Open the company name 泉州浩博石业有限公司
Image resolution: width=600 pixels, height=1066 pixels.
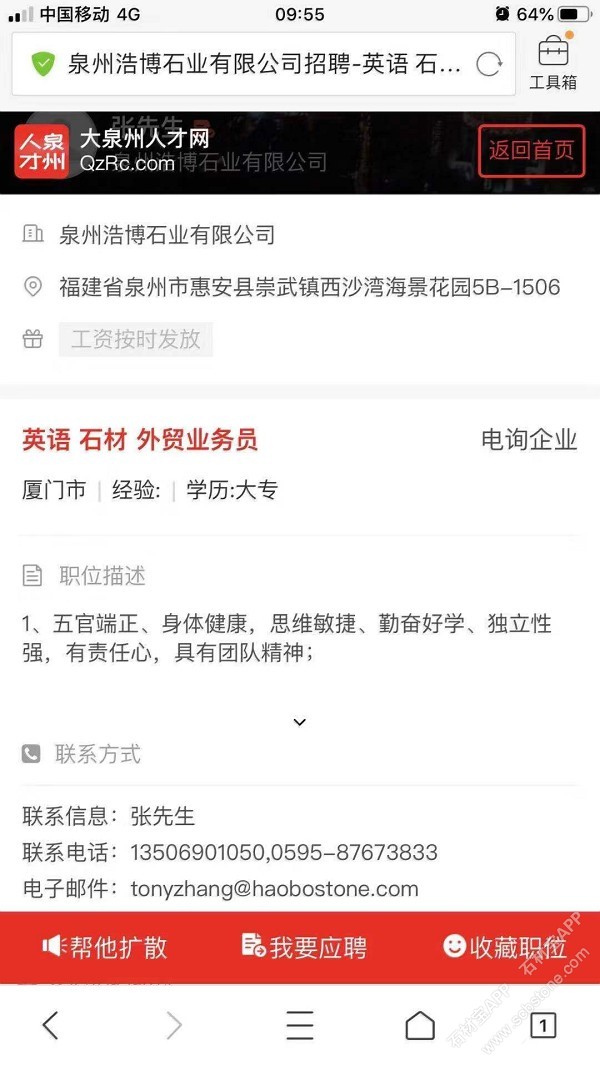click(x=166, y=235)
